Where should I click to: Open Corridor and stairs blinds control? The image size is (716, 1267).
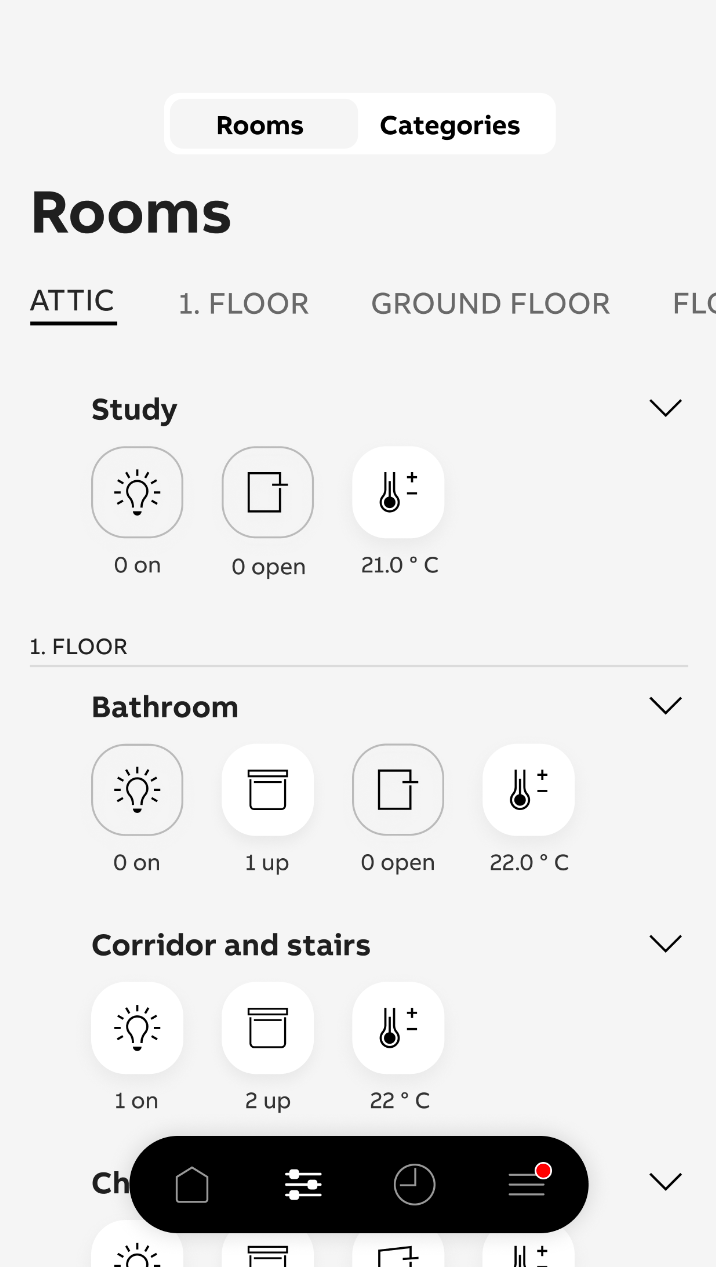268,1028
